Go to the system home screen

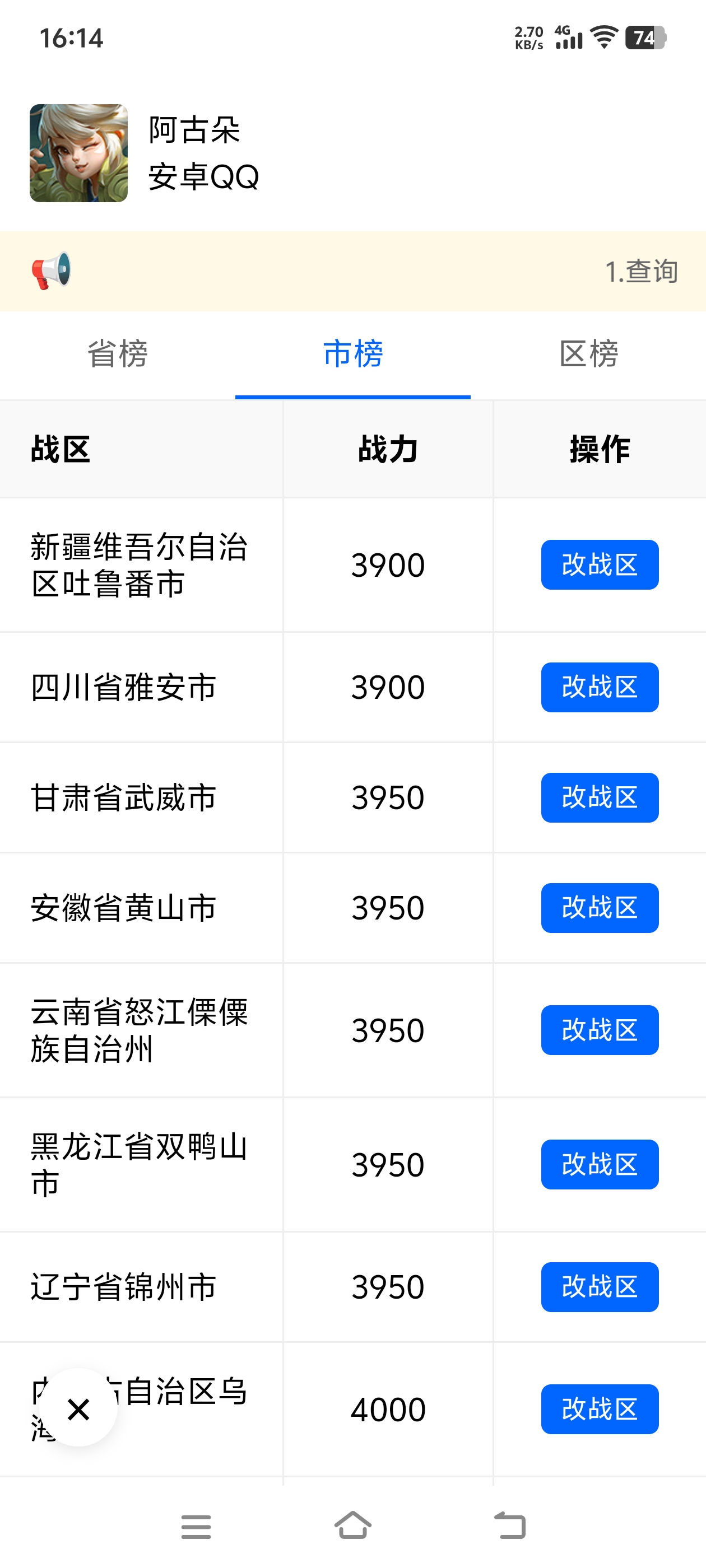[352, 1526]
